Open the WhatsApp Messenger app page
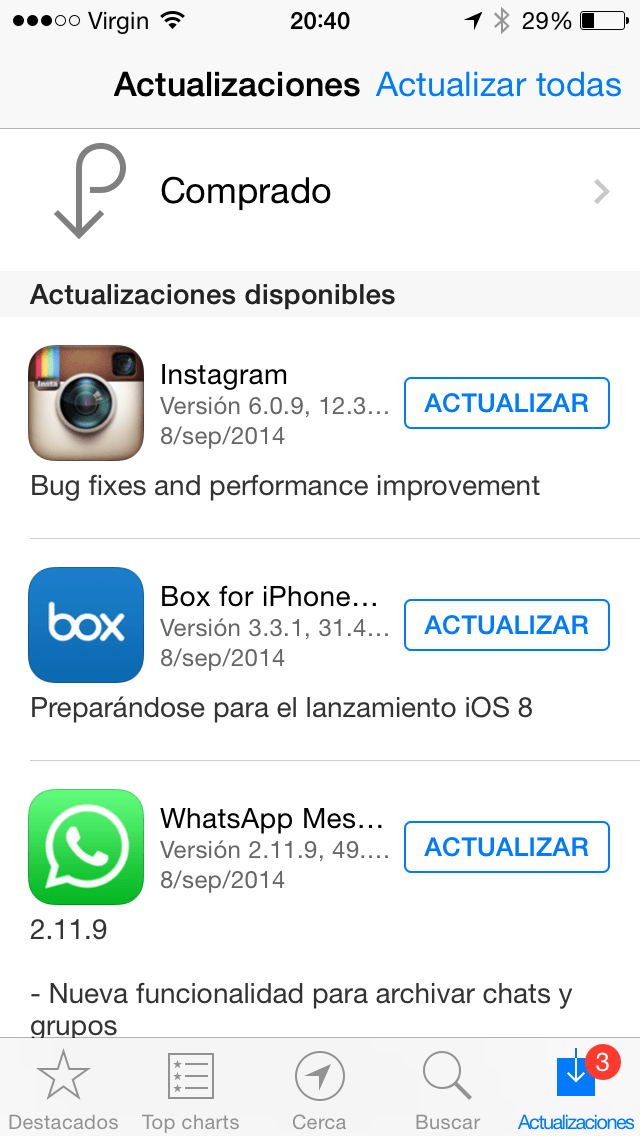Image resolution: width=640 pixels, height=1136 pixels. pos(86,847)
